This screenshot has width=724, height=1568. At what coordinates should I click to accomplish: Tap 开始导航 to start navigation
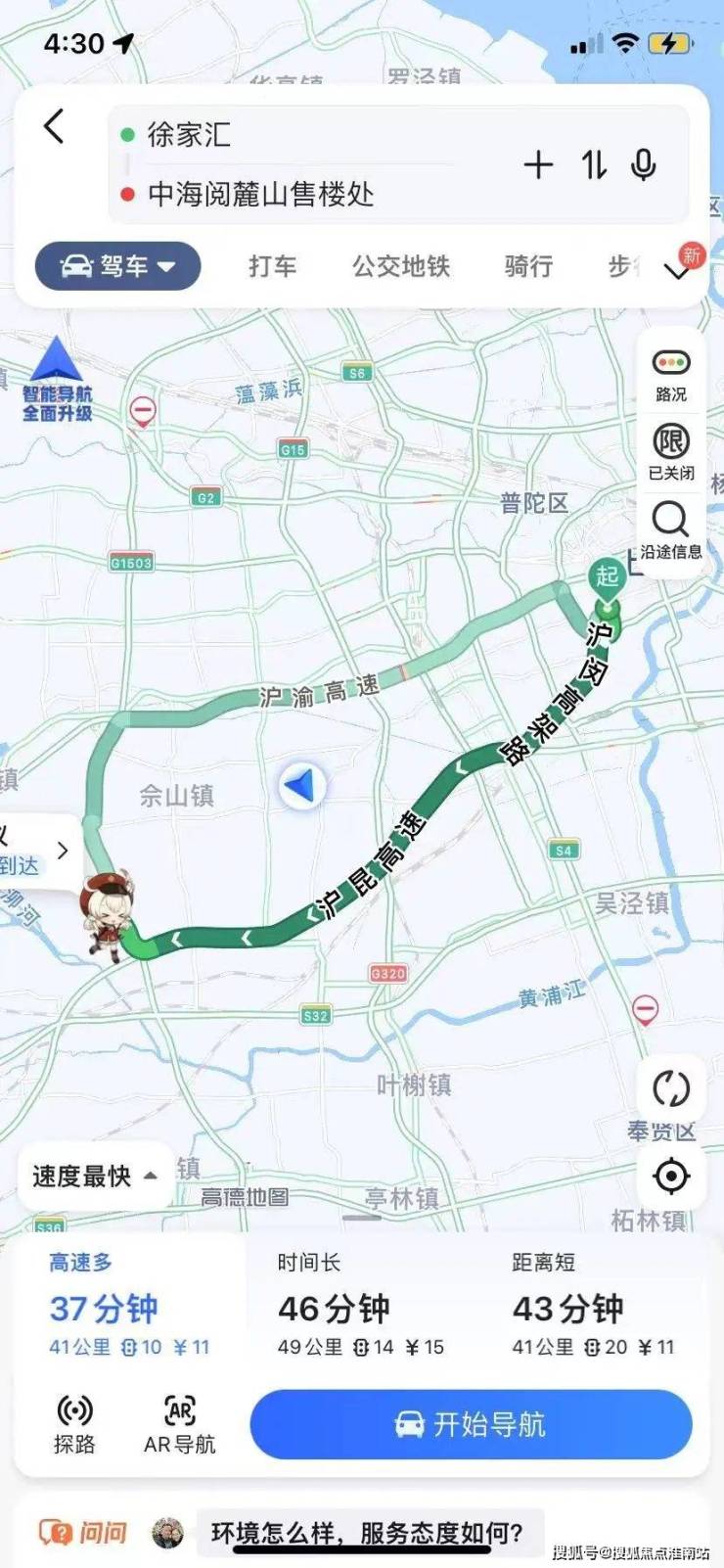pos(471,1424)
